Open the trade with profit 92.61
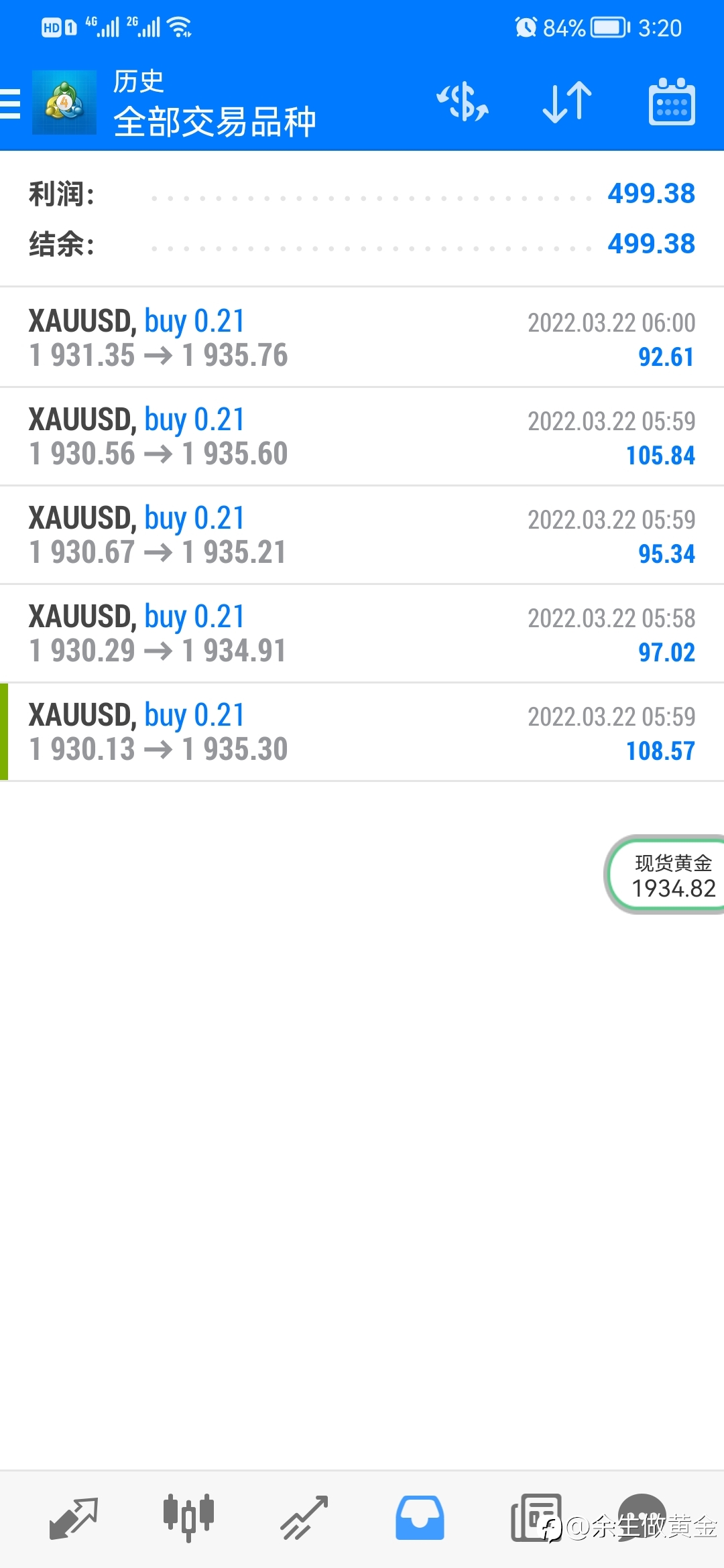The image size is (724, 1568). point(362,338)
